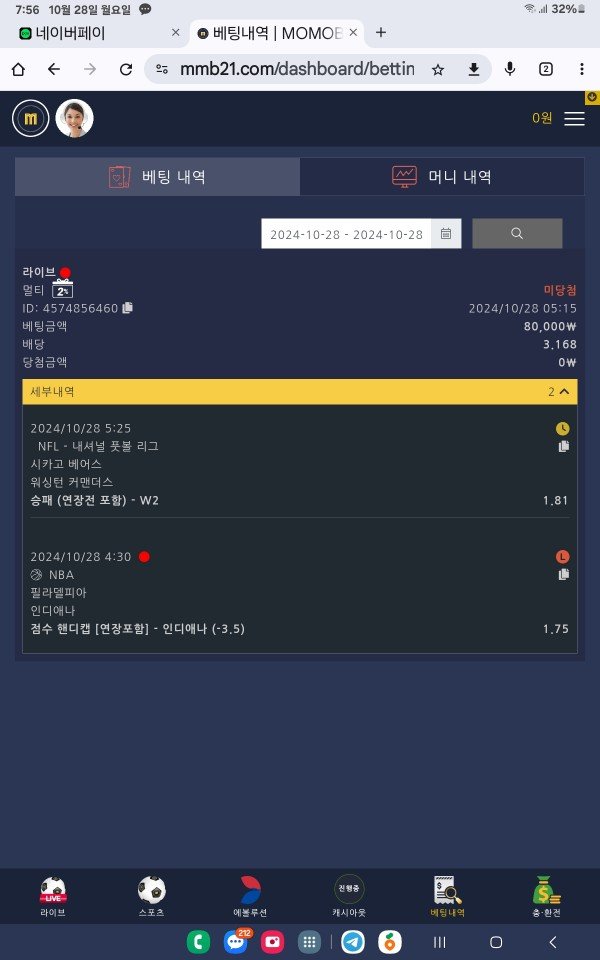The width and height of the screenshot is (600, 960).
Task: Go to the 라이브 section
Action: (x=53, y=896)
